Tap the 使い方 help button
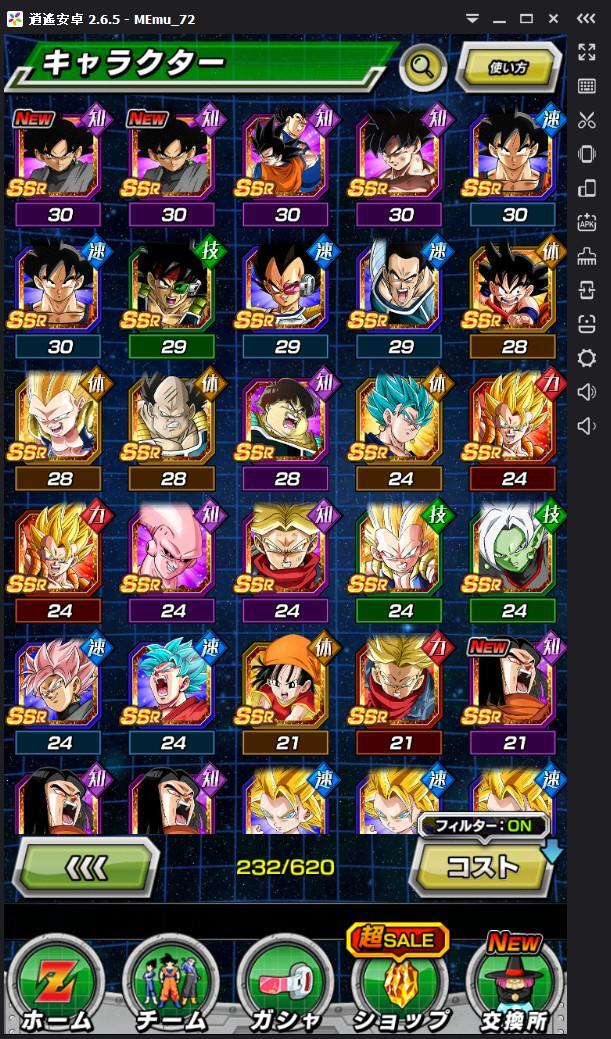The image size is (611, 1039). pos(508,68)
